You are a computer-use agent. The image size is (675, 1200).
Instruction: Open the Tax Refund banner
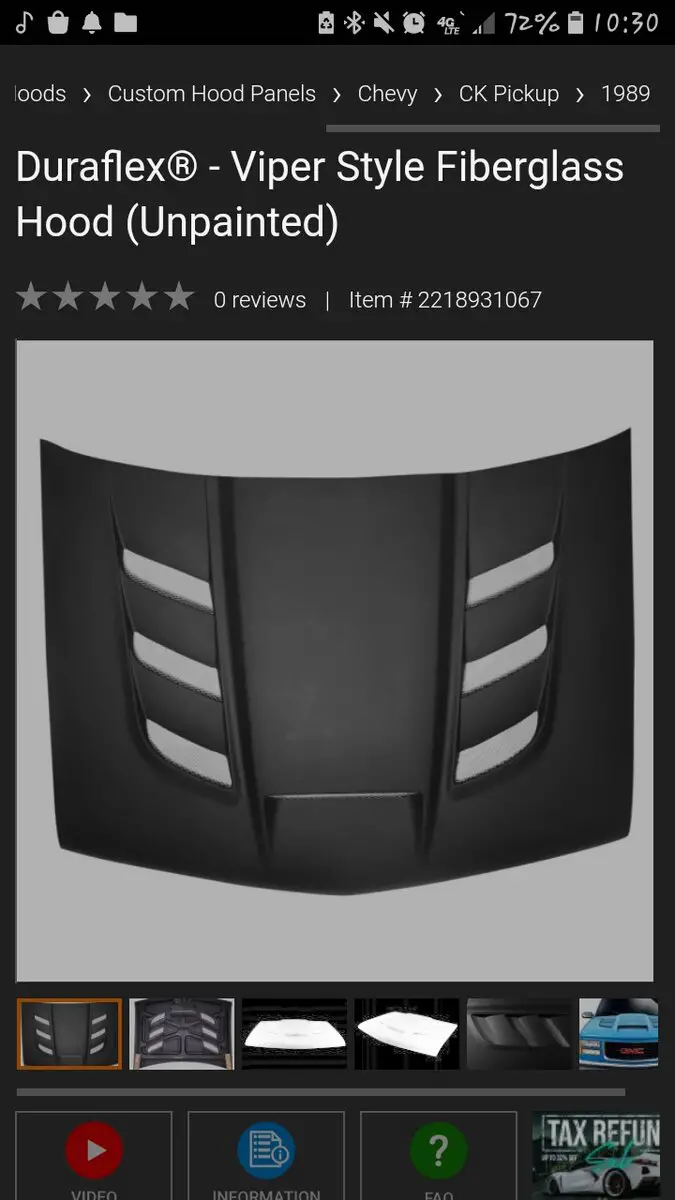596,1156
